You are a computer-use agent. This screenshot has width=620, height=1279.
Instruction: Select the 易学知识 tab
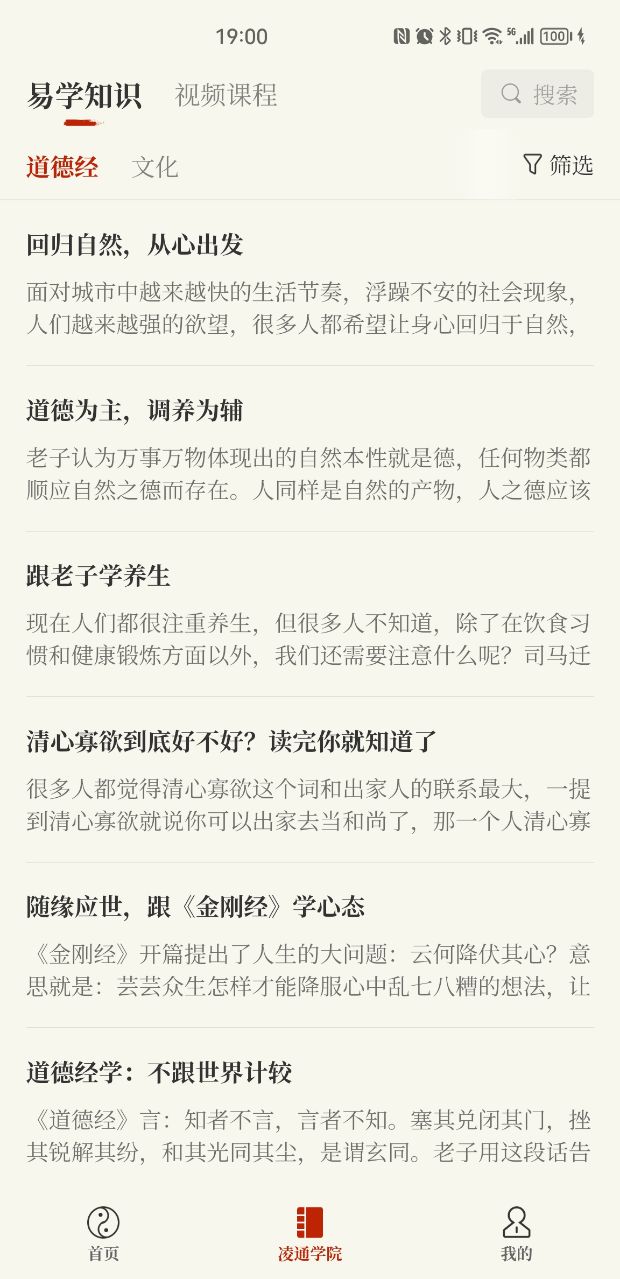[x=84, y=96]
